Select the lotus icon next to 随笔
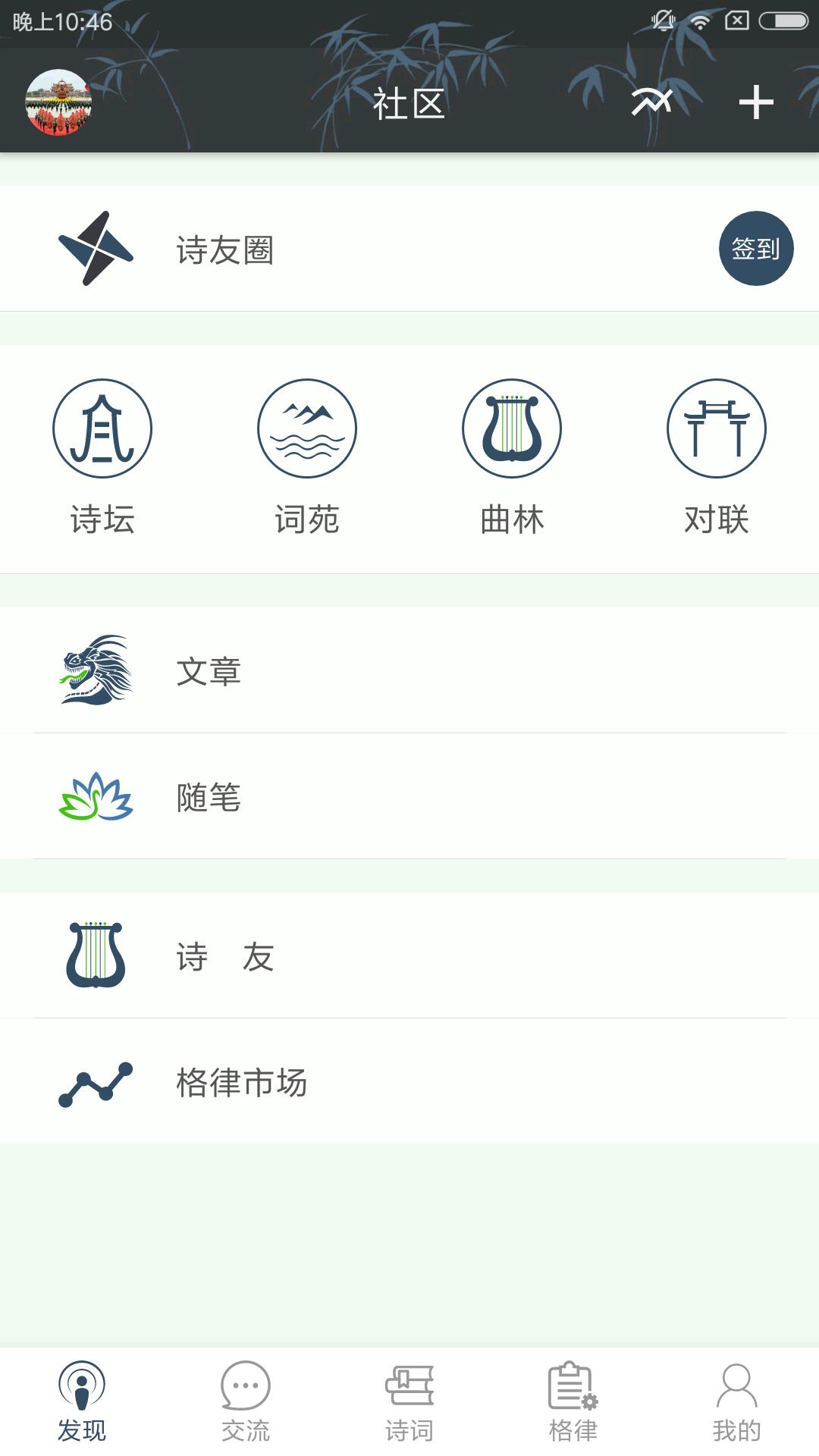The image size is (819, 1456). (95, 799)
